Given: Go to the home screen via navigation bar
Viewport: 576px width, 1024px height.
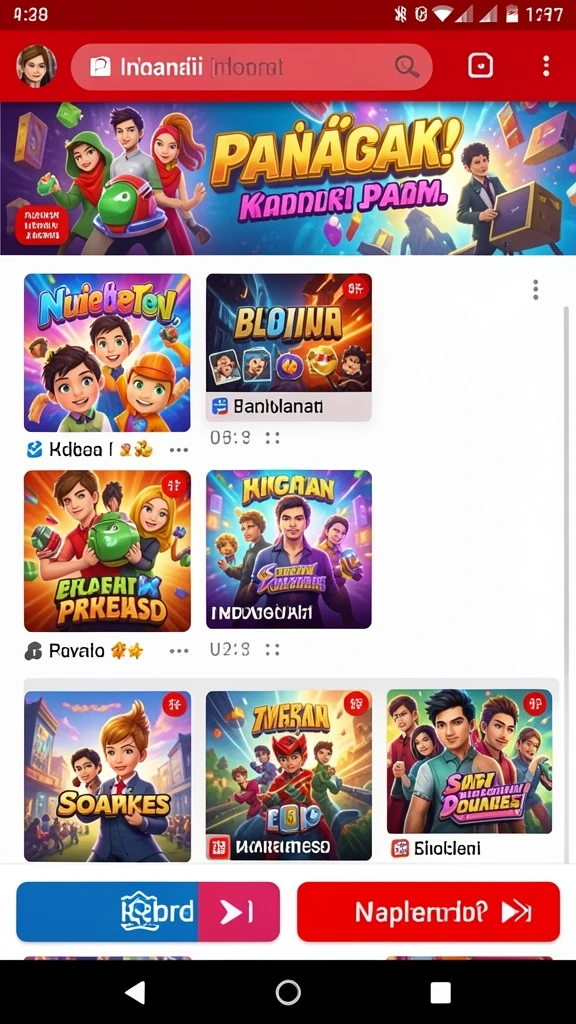Looking at the screenshot, I should (288, 993).
